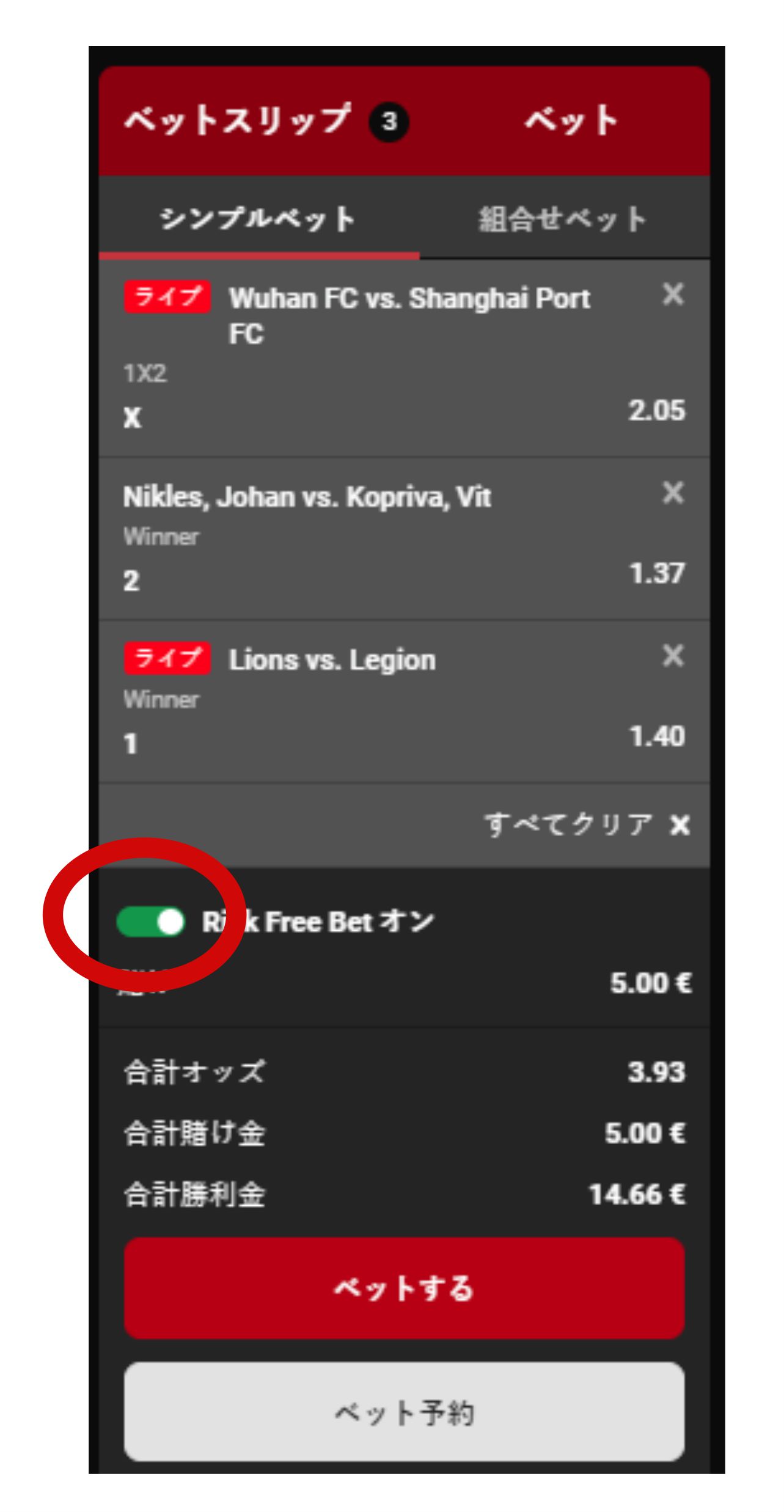Image resolution: width=784 pixels, height=1512 pixels.
Task: Remove the Wuhan FC vs. Shanghai Port bet
Action: [x=673, y=295]
